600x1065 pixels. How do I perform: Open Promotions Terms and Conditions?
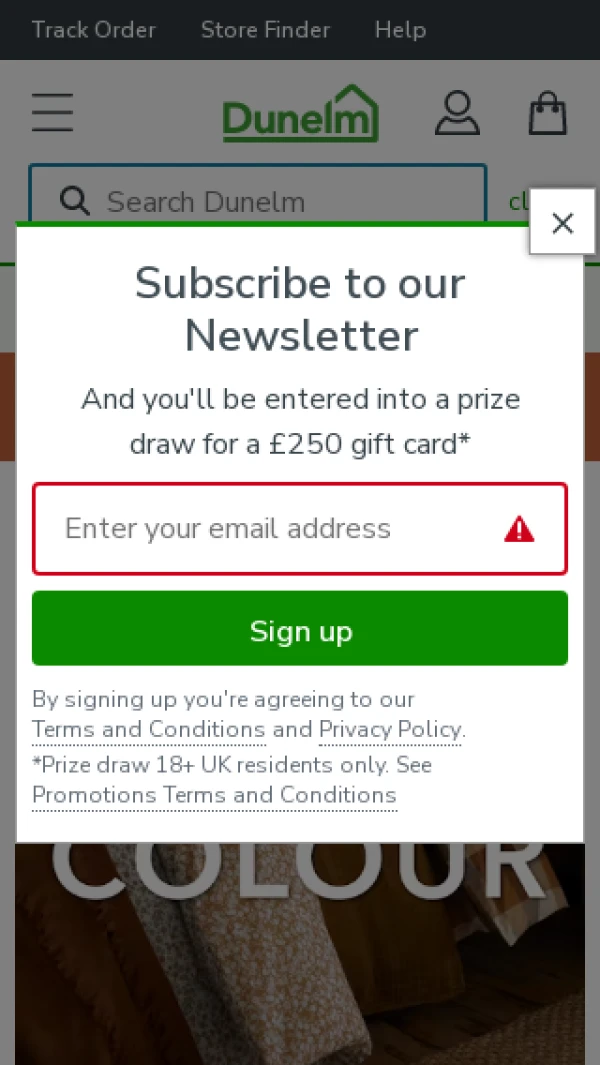click(214, 795)
